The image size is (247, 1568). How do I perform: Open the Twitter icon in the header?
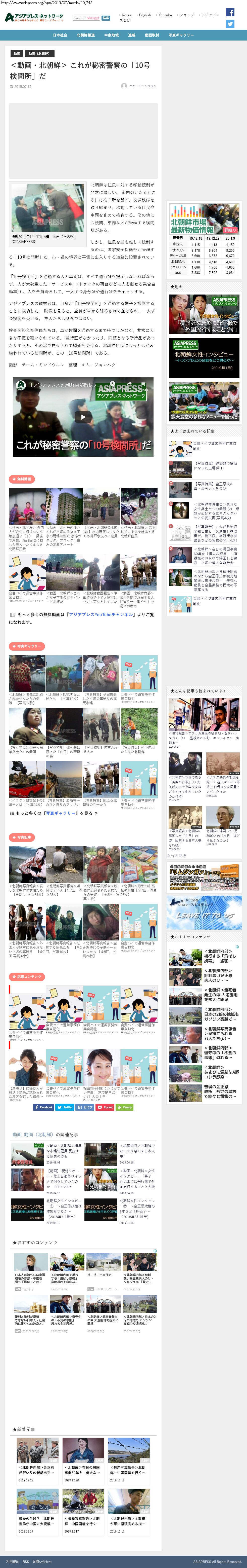pyautogui.click(x=230, y=24)
